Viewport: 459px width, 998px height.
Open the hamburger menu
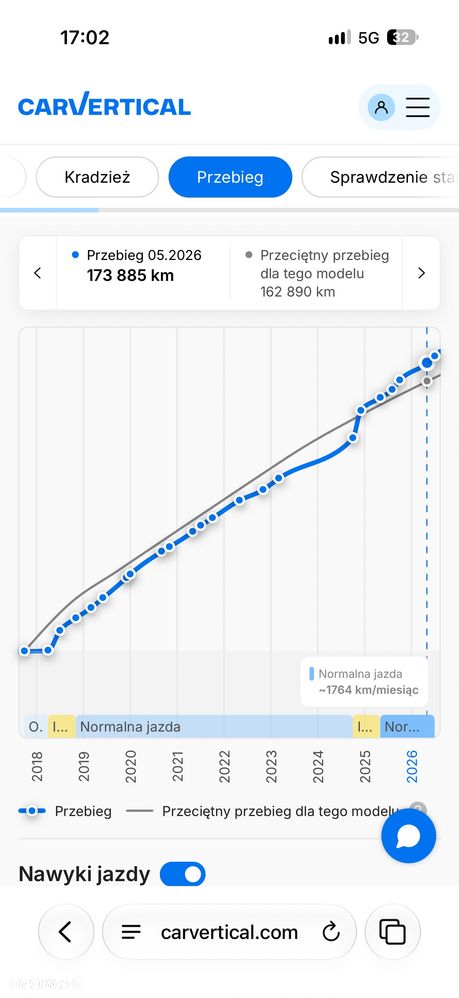point(418,107)
